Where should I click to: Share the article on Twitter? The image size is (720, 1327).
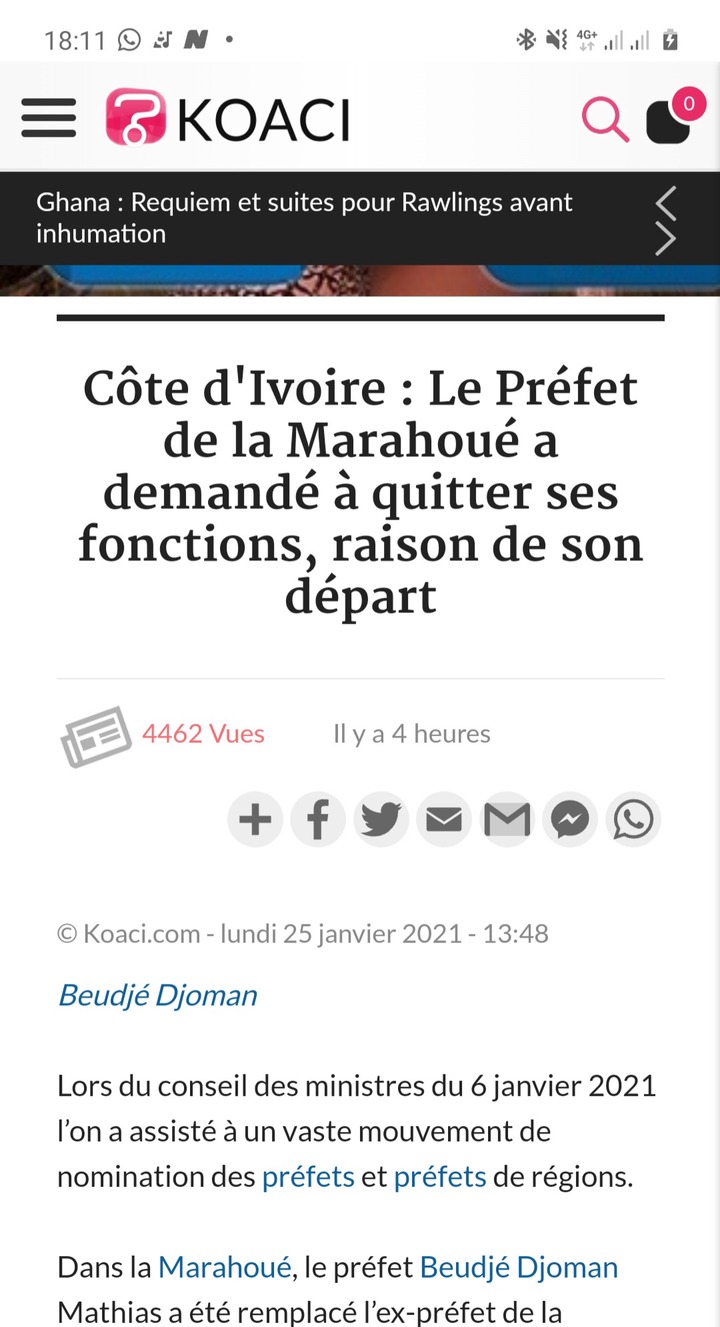click(x=381, y=820)
